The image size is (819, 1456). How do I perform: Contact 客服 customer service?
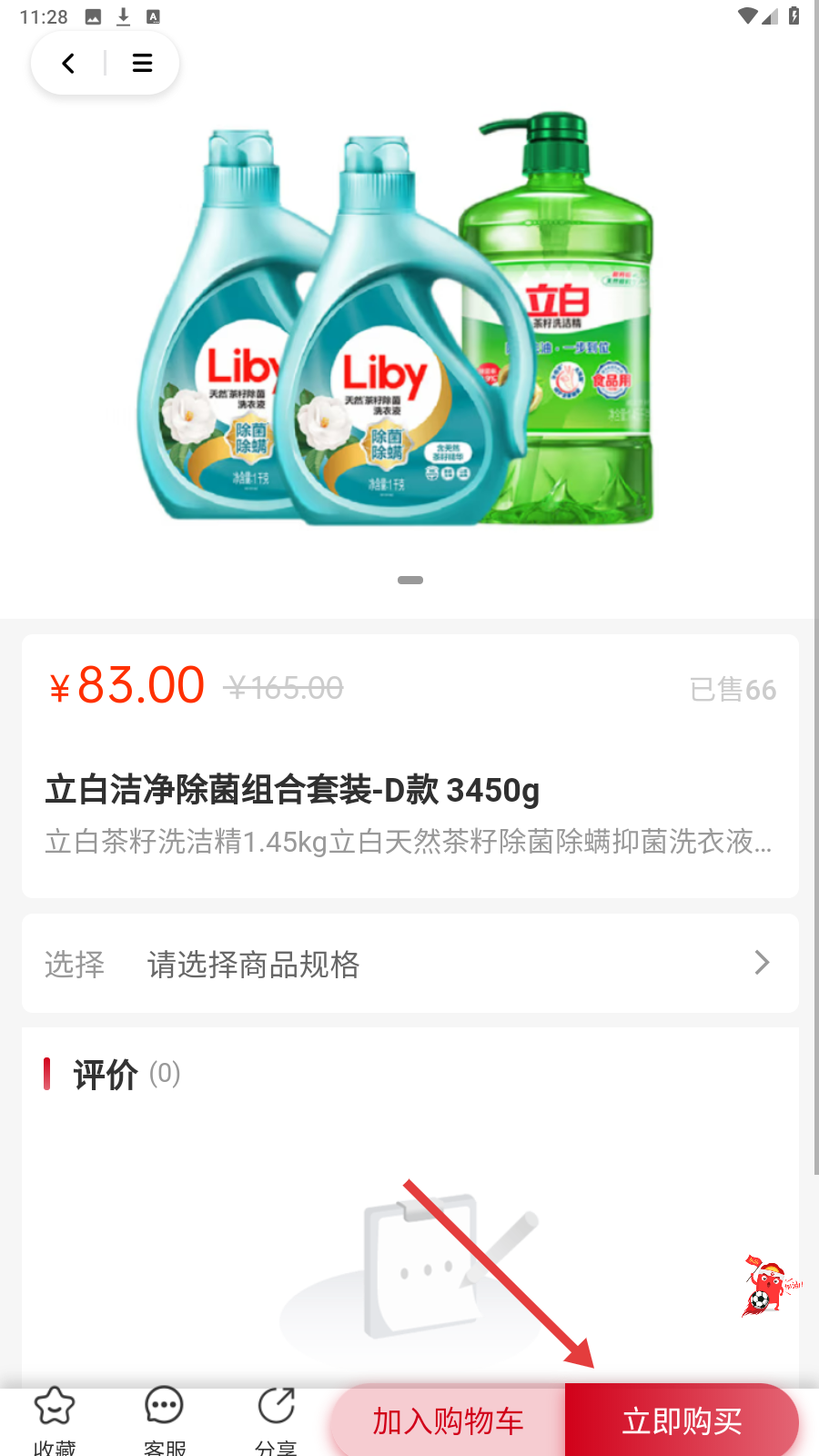[165, 1418]
